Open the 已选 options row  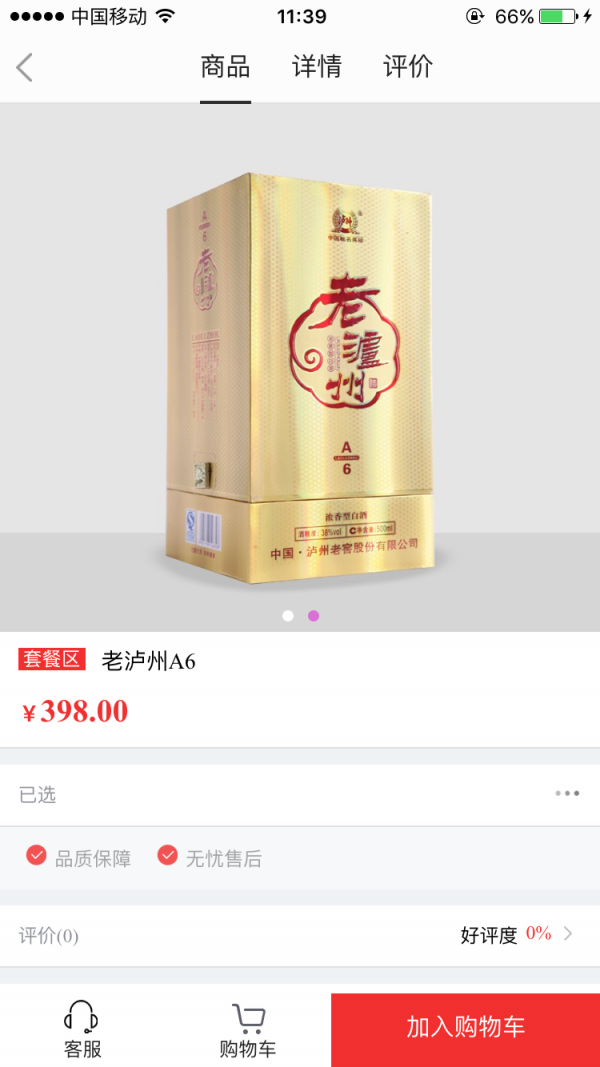click(300, 795)
